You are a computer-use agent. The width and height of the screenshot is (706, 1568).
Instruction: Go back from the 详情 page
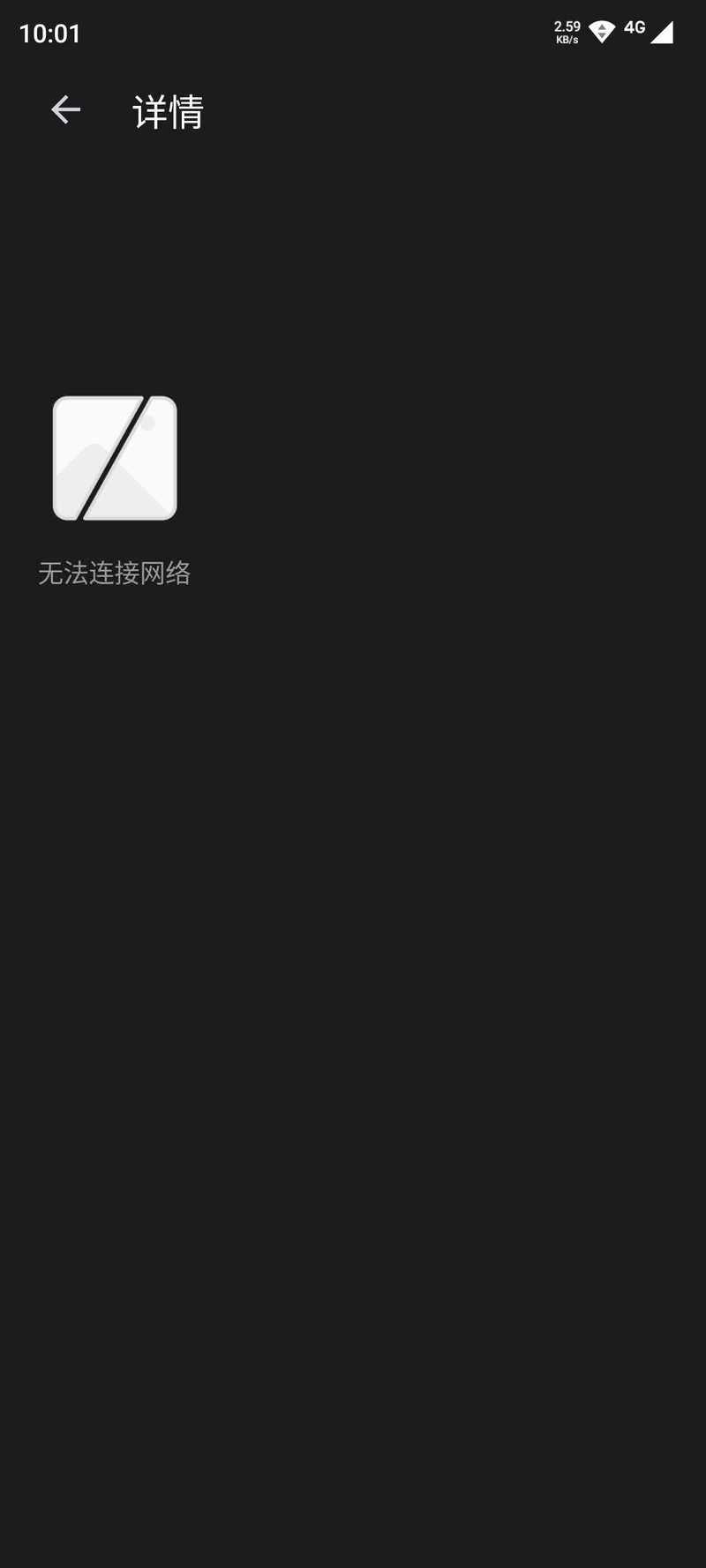click(x=65, y=109)
